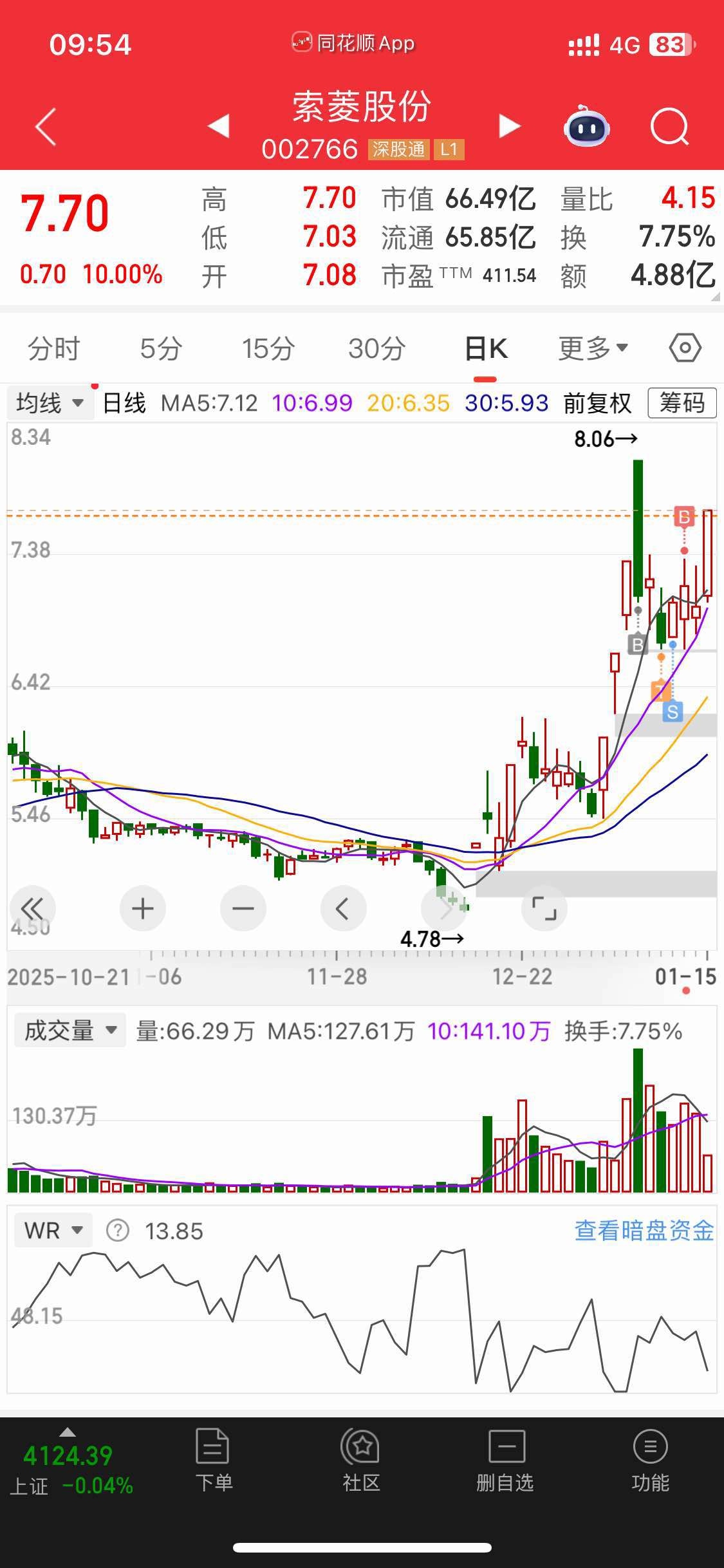Screen dimensions: 724x1568
Task: Switch to the next stock
Action: 509,126
